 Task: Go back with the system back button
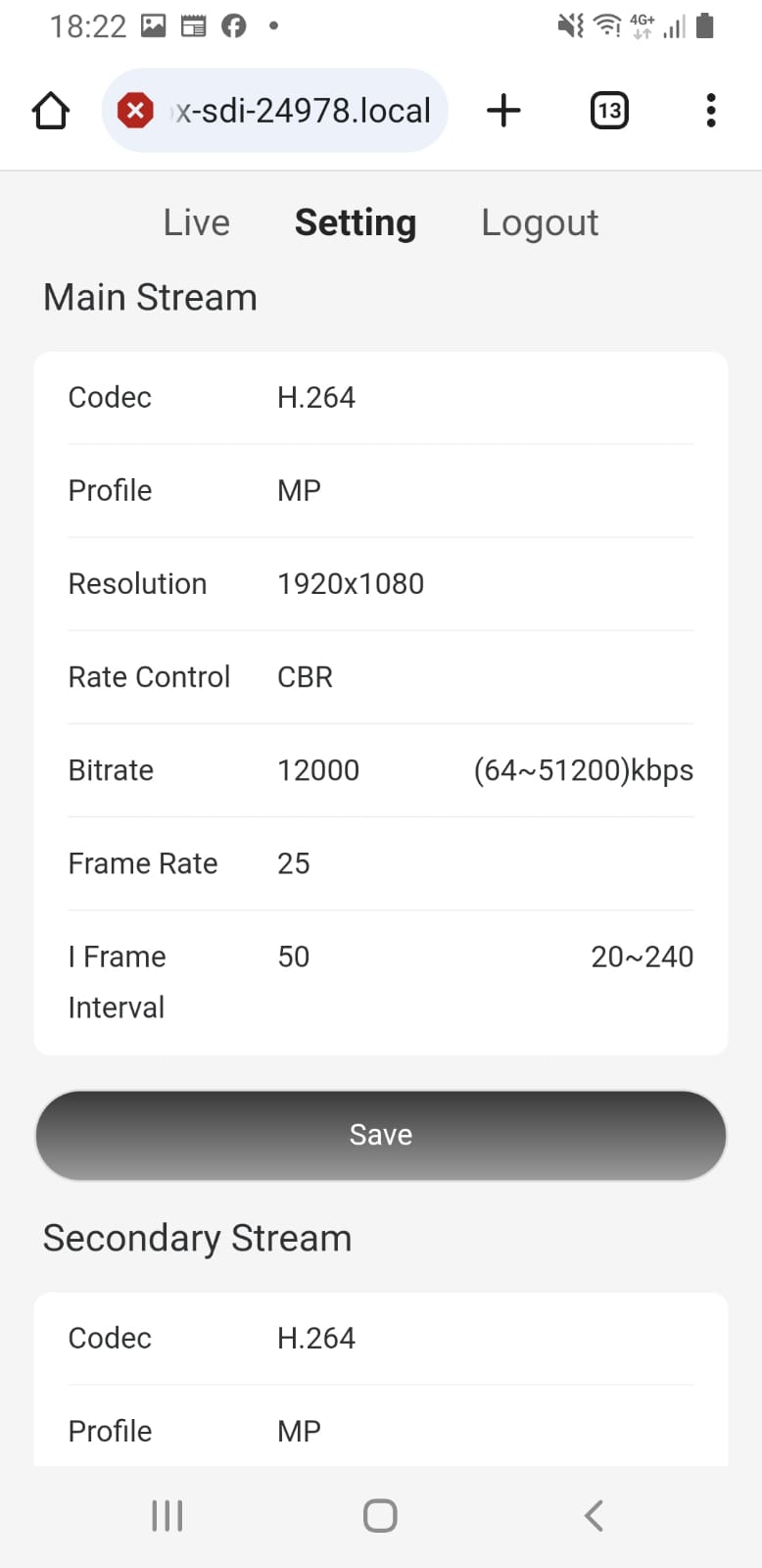(594, 1515)
